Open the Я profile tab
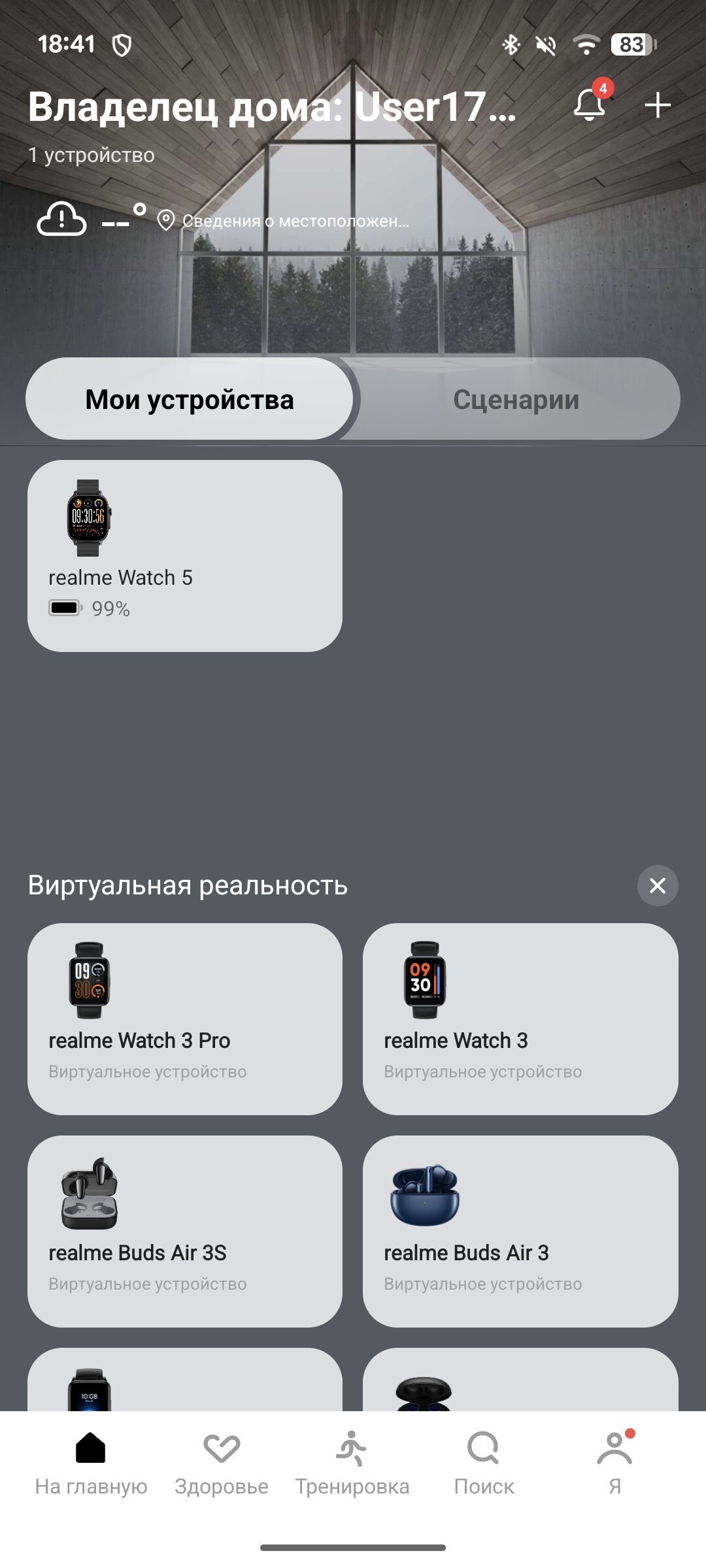 (614, 1462)
